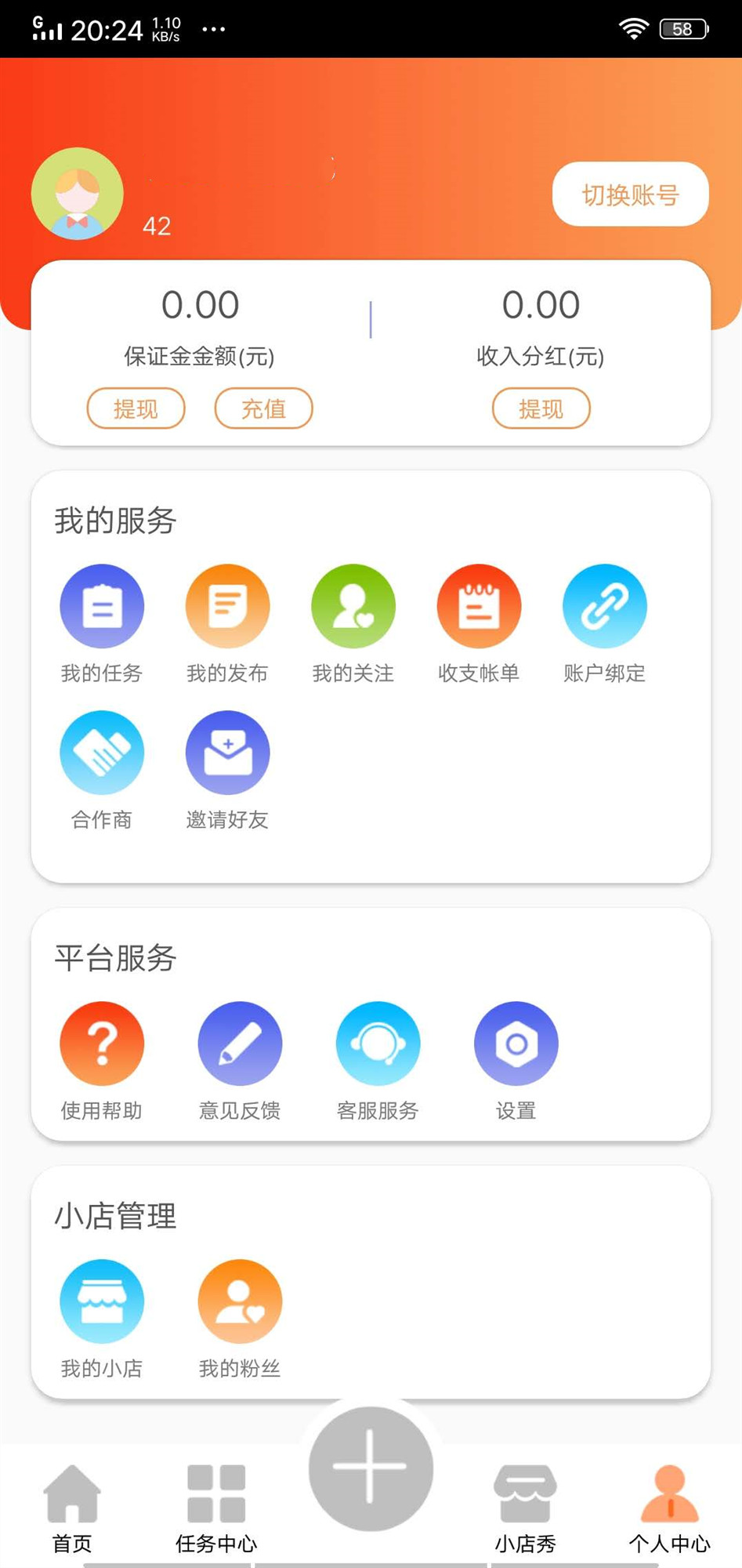Screen dimensions: 742x1568
Task: Open 我的任务 (My Tasks) icon
Action: coord(101,605)
